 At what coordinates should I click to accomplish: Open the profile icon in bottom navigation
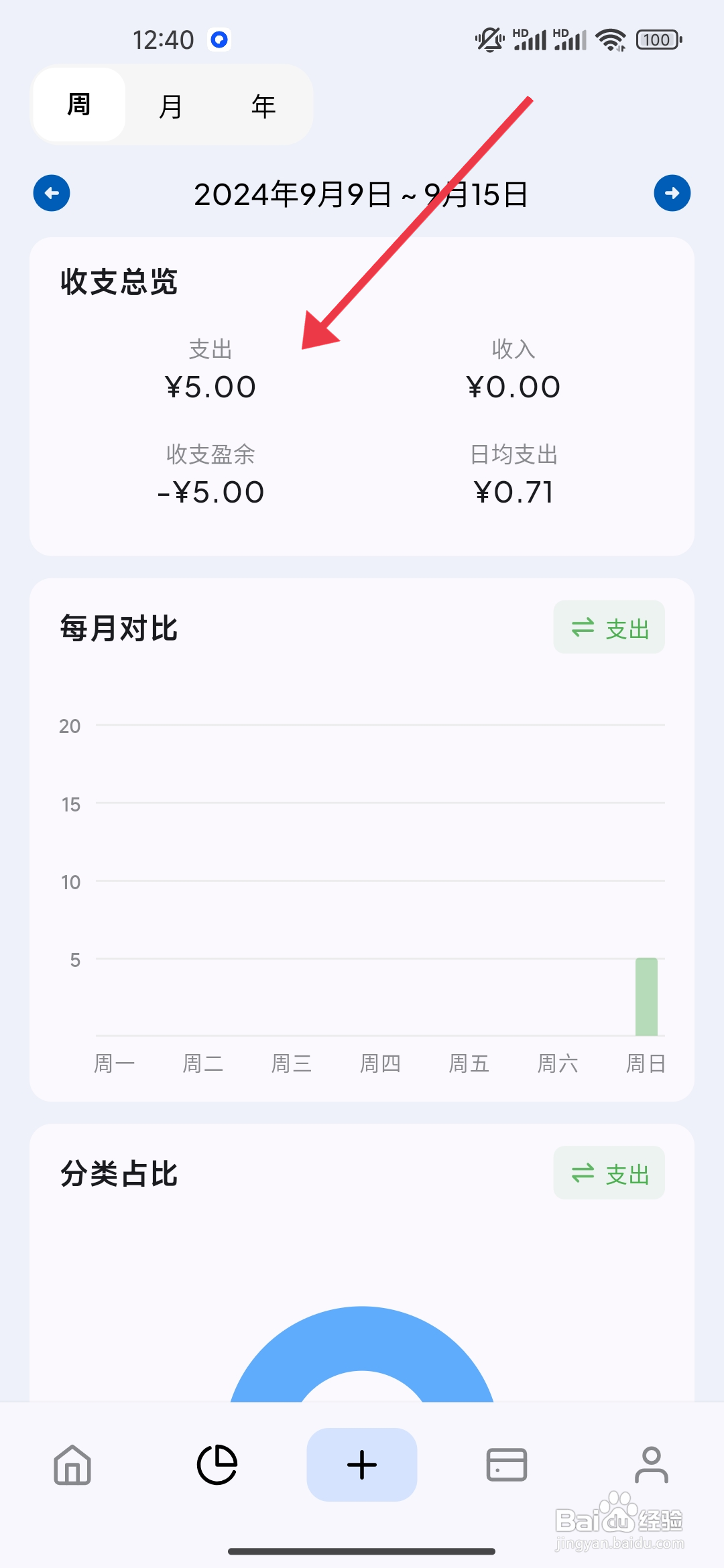(x=652, y=1465)
